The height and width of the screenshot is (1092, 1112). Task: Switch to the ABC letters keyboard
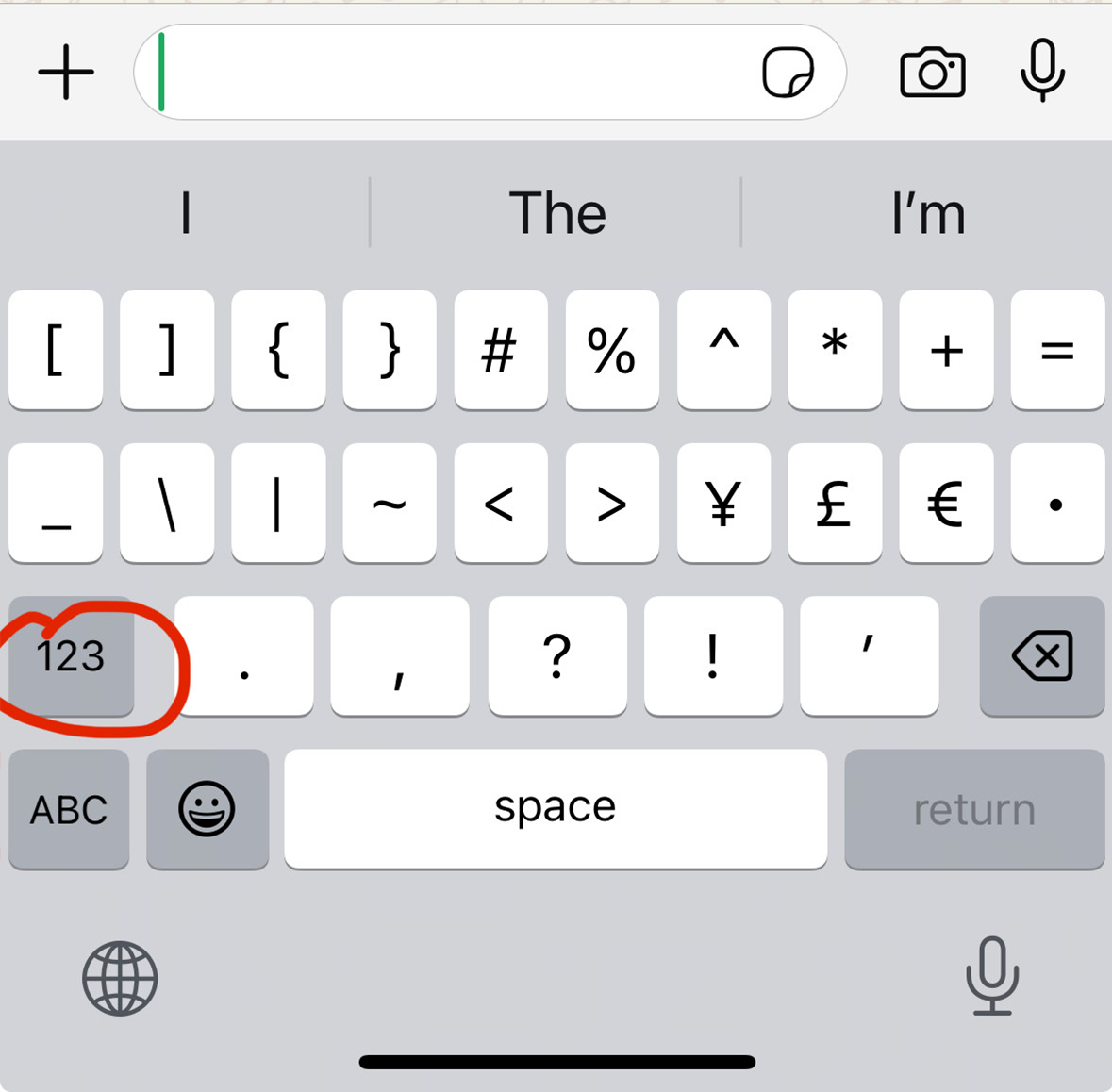tap(69, 809)
